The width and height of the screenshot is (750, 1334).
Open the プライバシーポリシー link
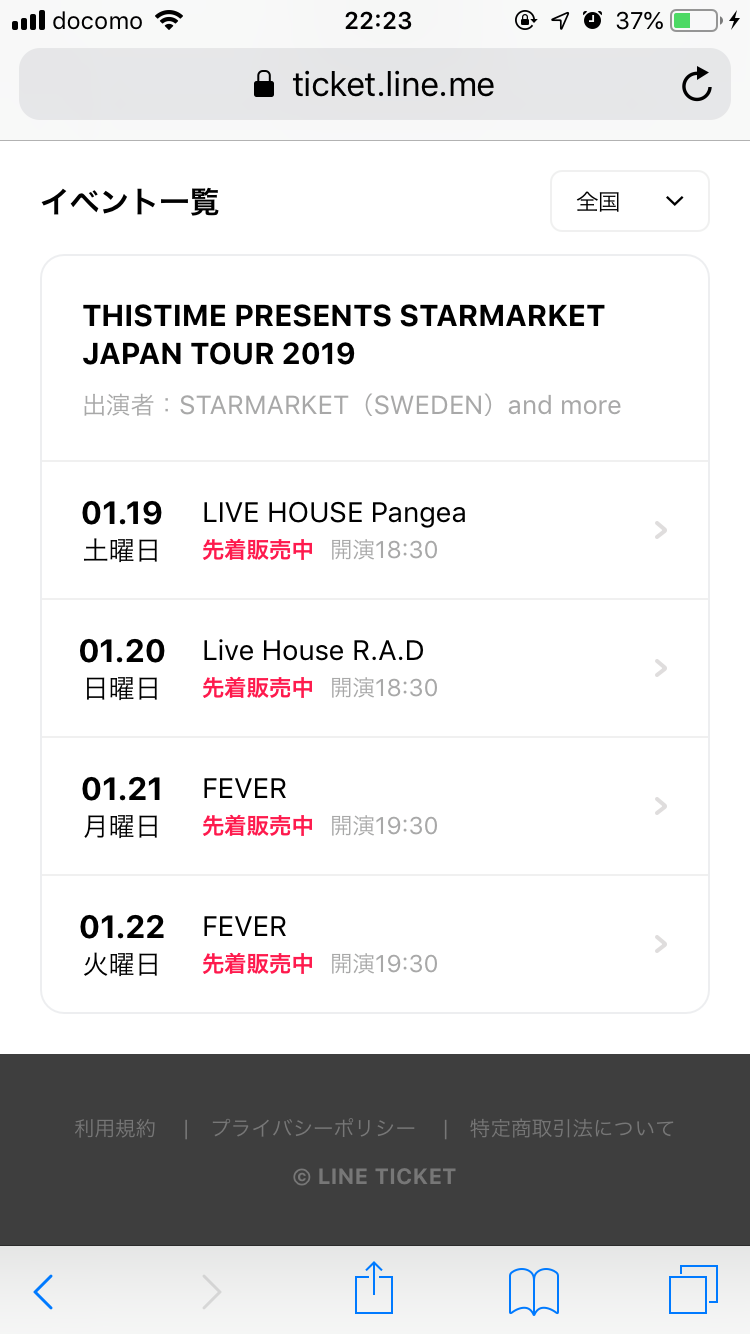313,1128
